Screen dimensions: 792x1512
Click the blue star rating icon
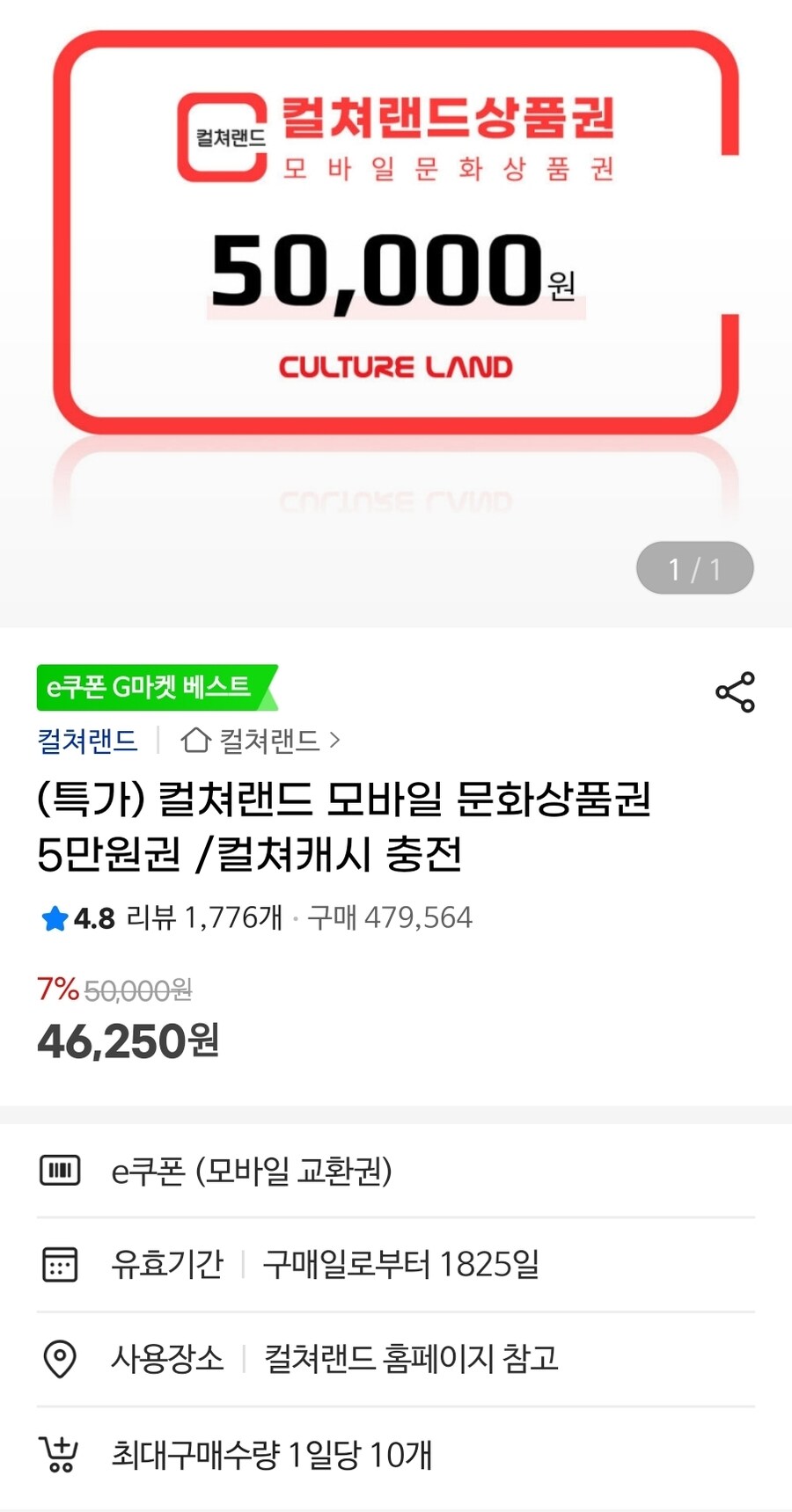tap(54, 918)
